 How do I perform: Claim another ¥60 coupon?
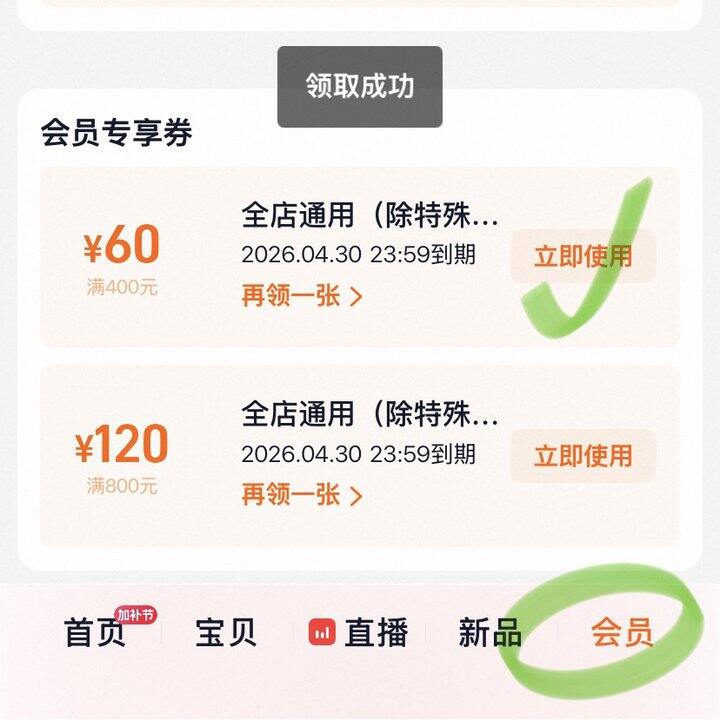click(301, 295)
